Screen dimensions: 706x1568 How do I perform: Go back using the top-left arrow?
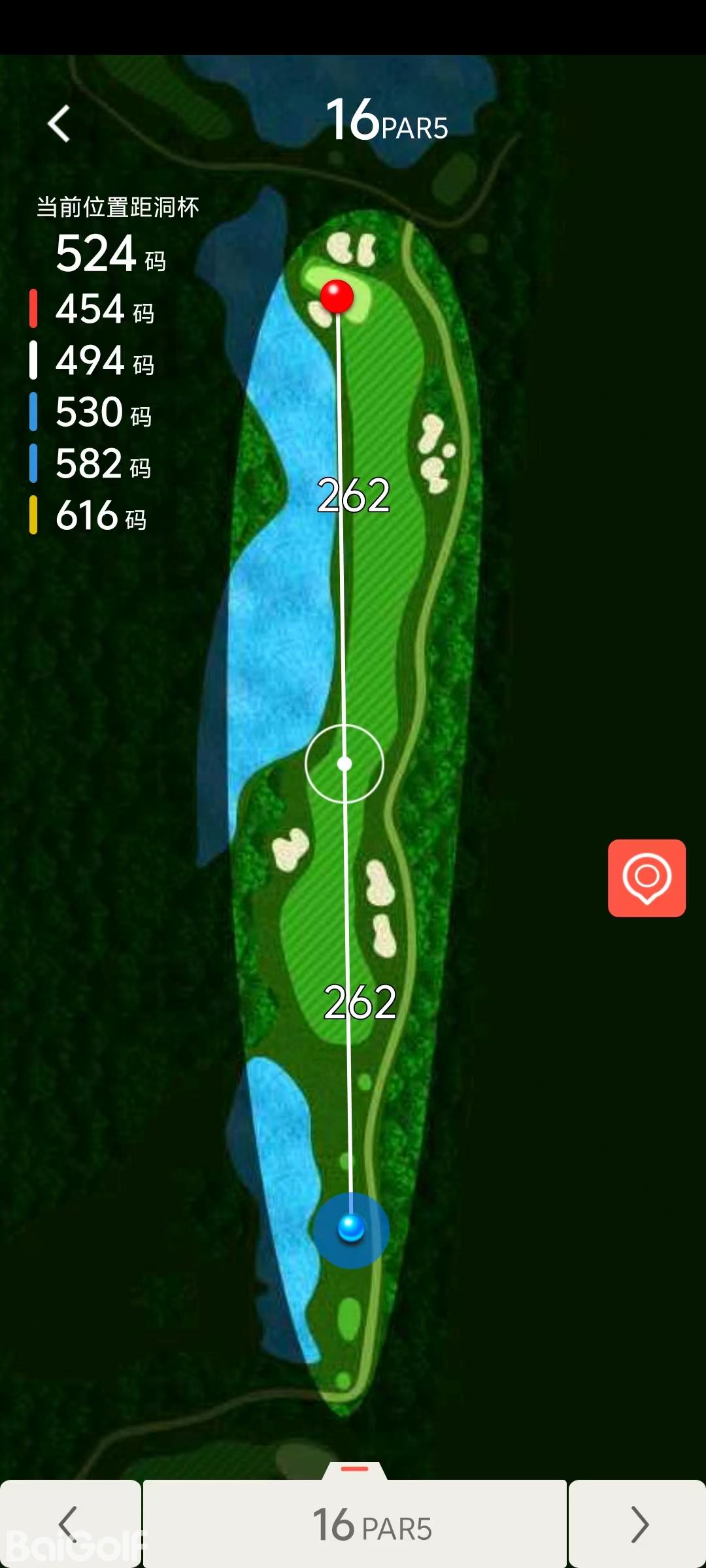[x=59, y=123]
